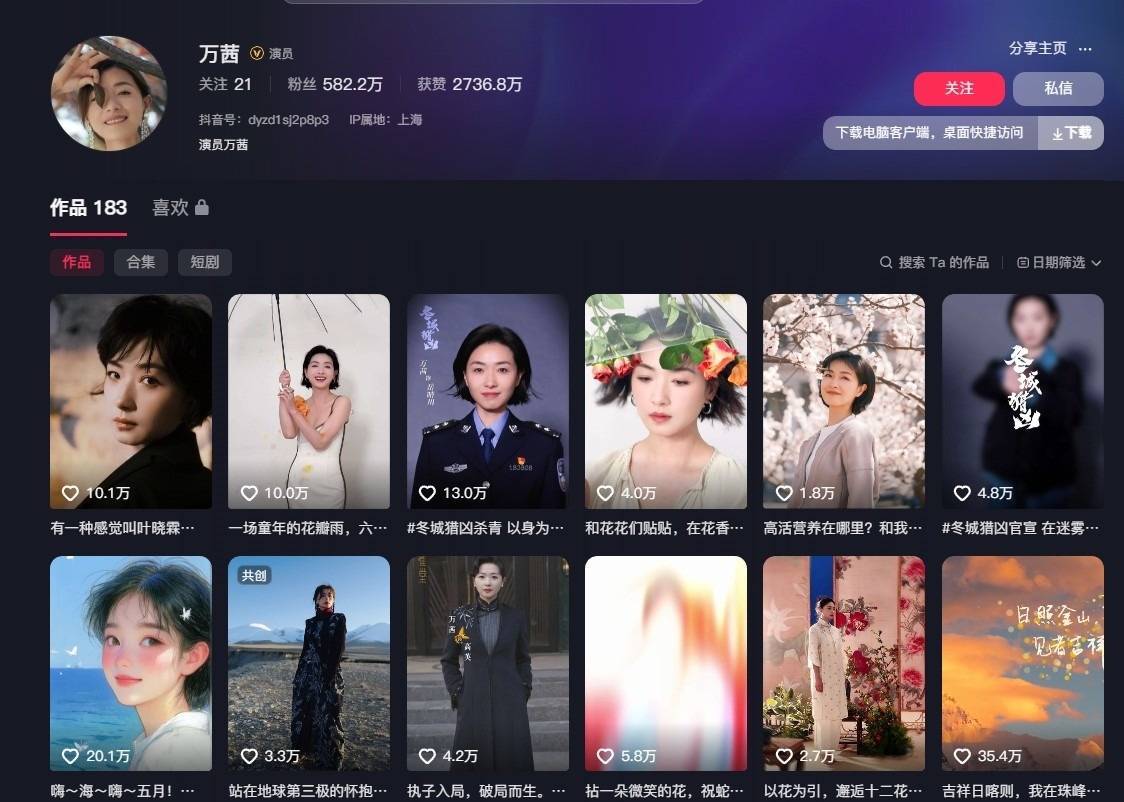Open the video 以花为引，邂逅十二花
Screen dimensions: 1124x802
point(843,663)
